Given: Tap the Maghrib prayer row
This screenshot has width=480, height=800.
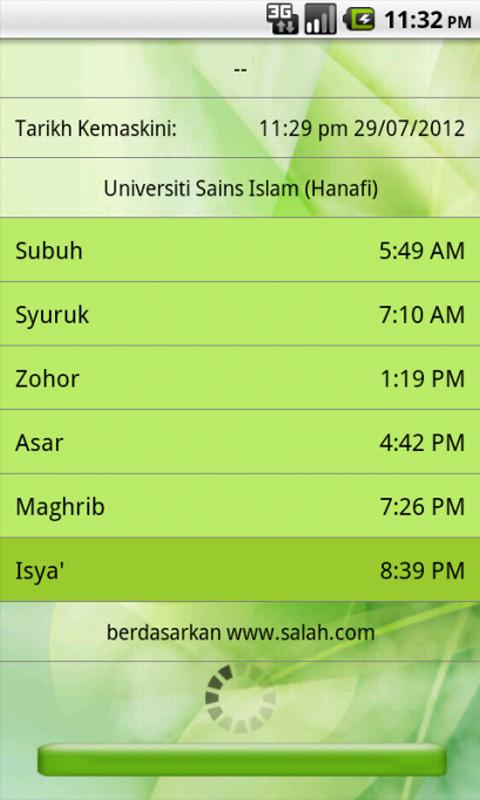Looking at the screenshot, I should pyautogui.click(x=240, y=506).
